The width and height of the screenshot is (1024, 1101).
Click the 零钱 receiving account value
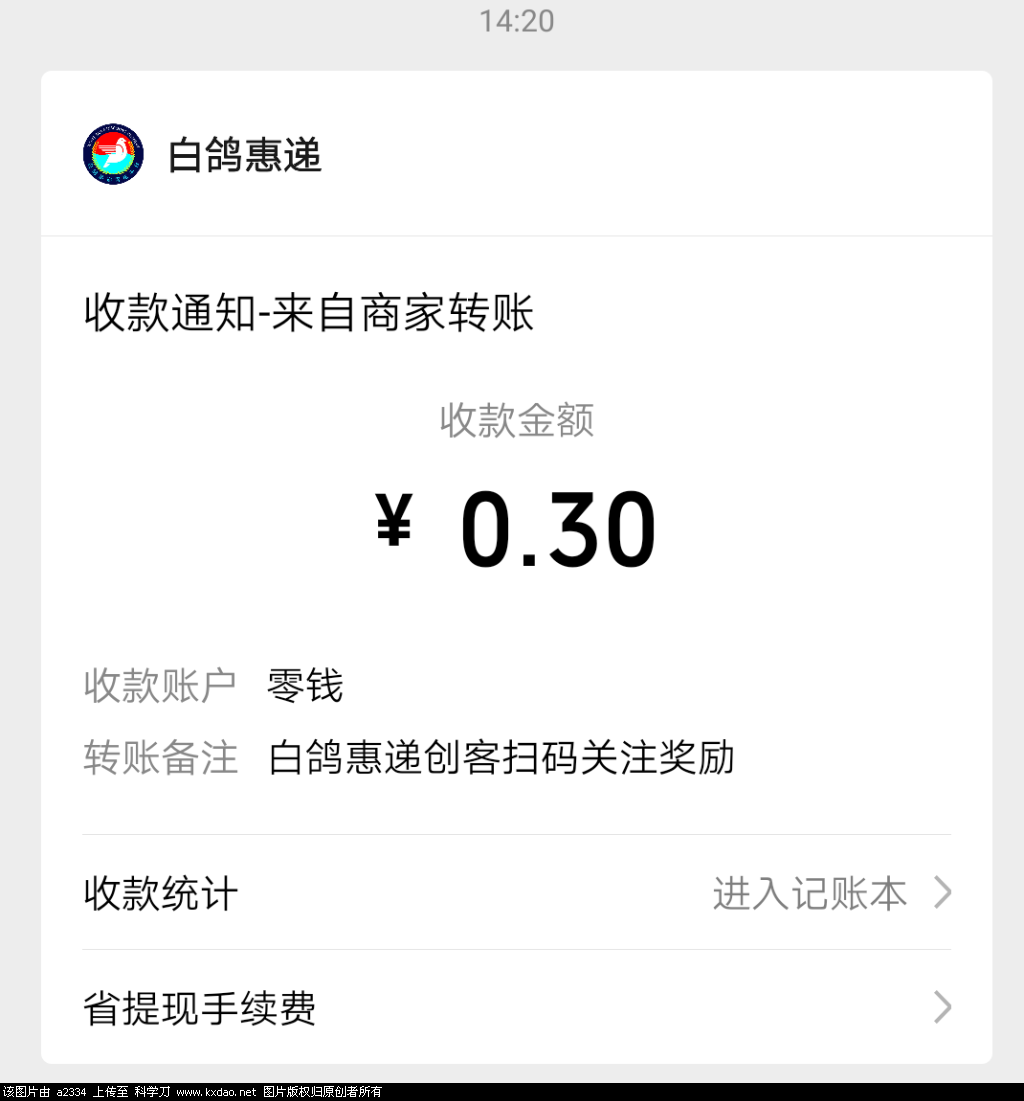[x=303, y=686]
